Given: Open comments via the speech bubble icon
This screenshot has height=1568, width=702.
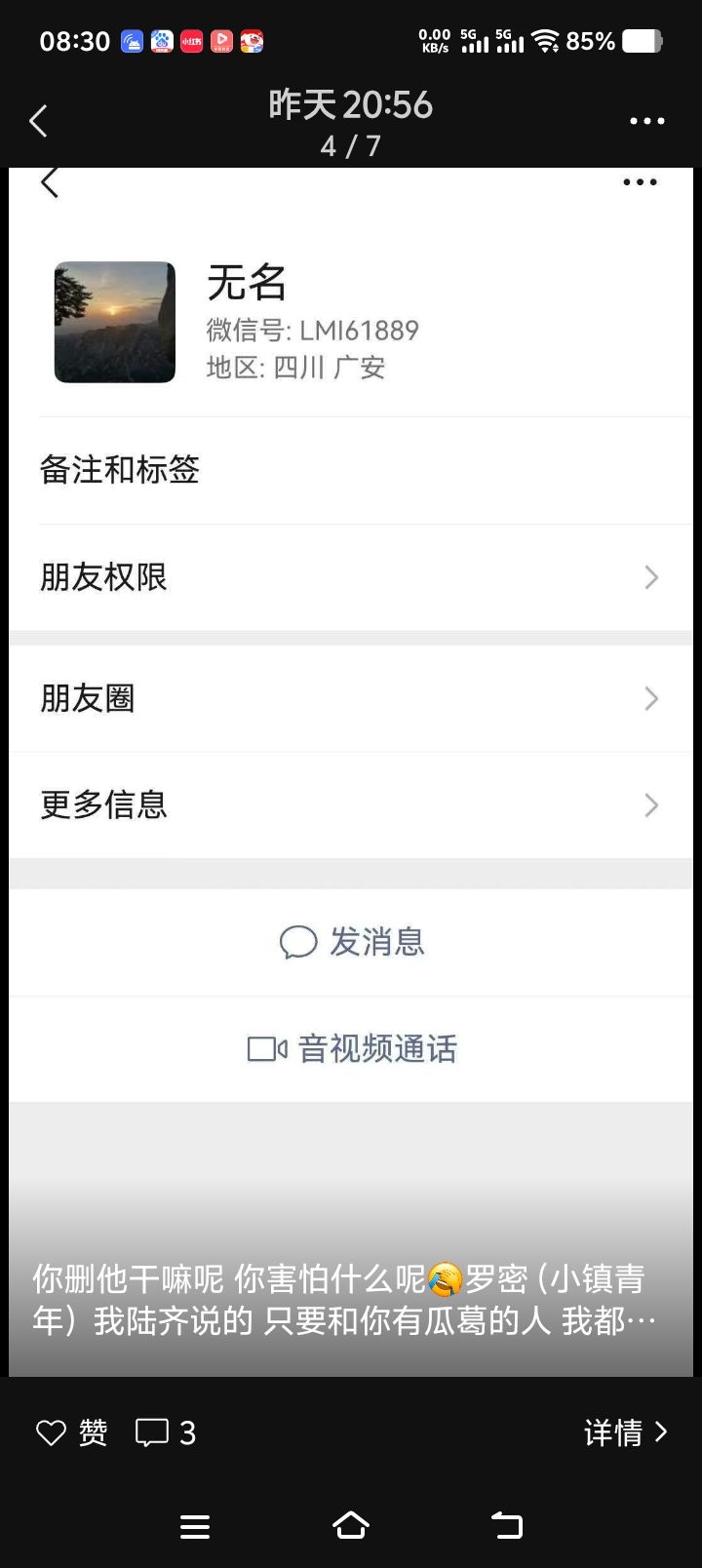Looking at the screenshot, I should [154, 1432].
